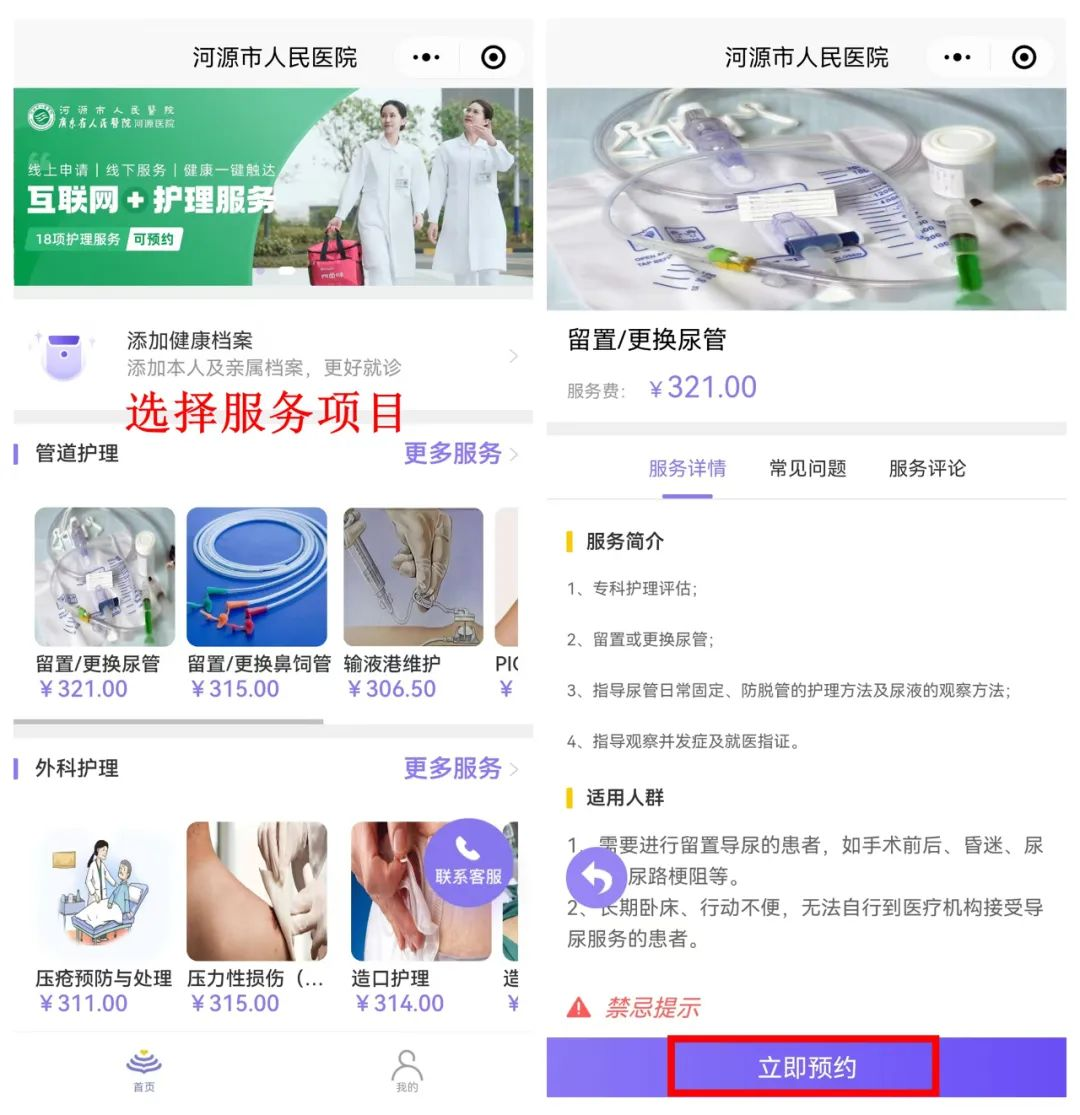The width and height of the screenshot is (1080, 1115).
Task: View 更多服务 for 外科护理
Action: pos(460,768)
